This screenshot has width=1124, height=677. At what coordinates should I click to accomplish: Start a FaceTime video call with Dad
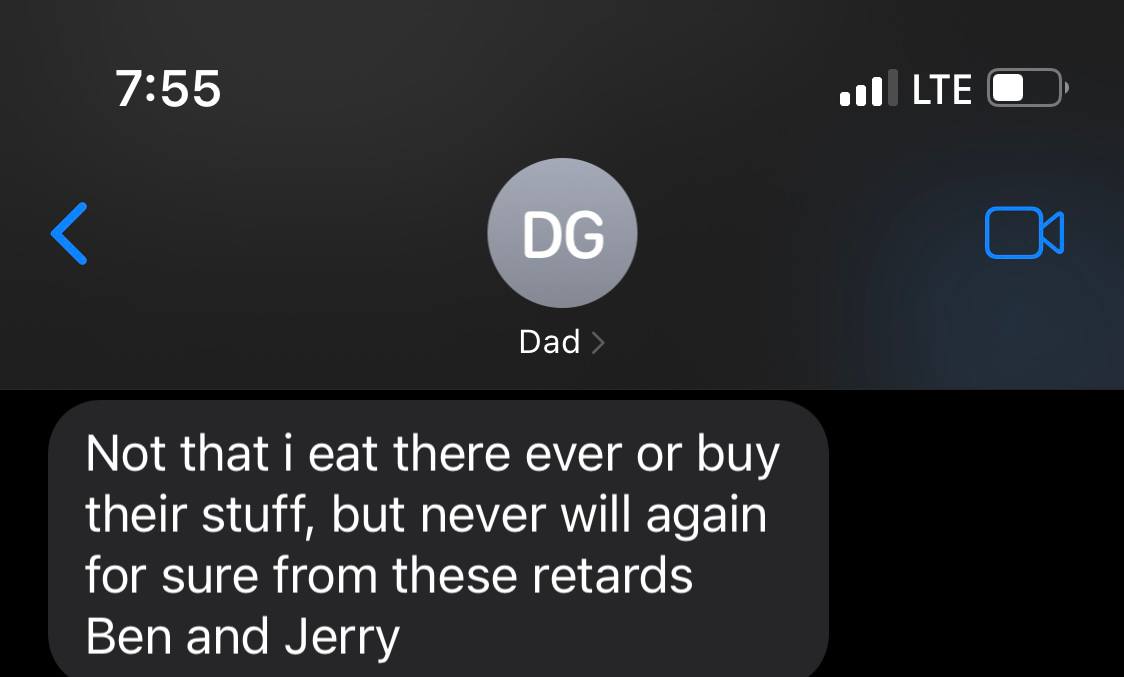tap(1023, 233)
